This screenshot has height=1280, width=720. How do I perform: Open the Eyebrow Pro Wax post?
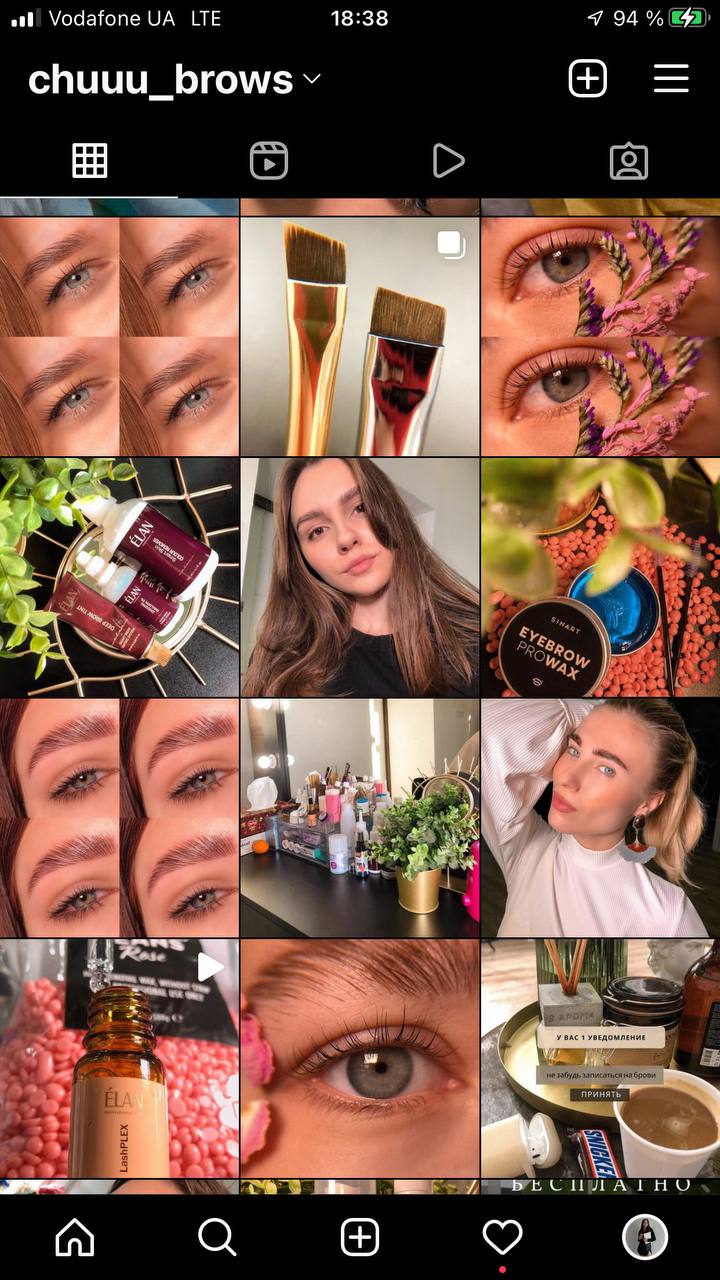tap(600, 577)
